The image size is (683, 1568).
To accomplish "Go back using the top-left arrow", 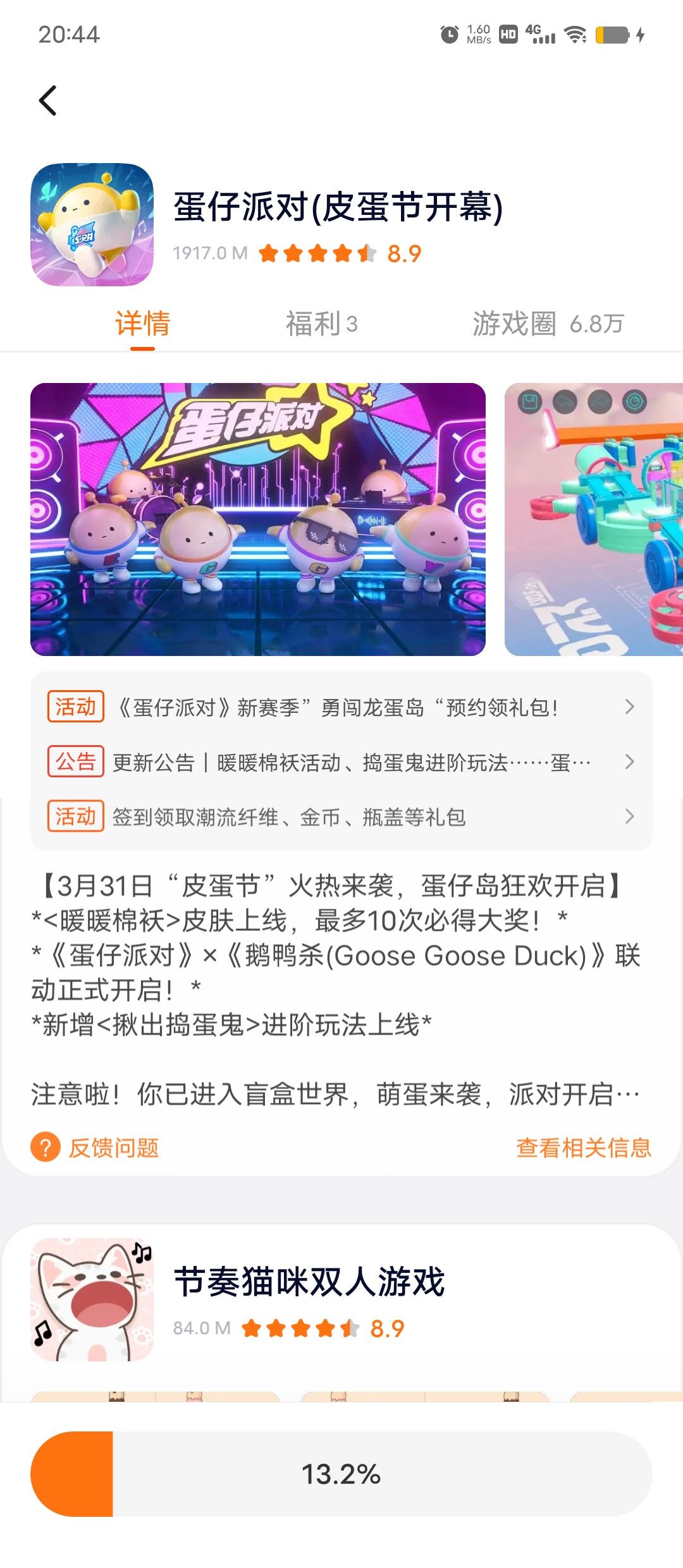I will tap(48, 100).
